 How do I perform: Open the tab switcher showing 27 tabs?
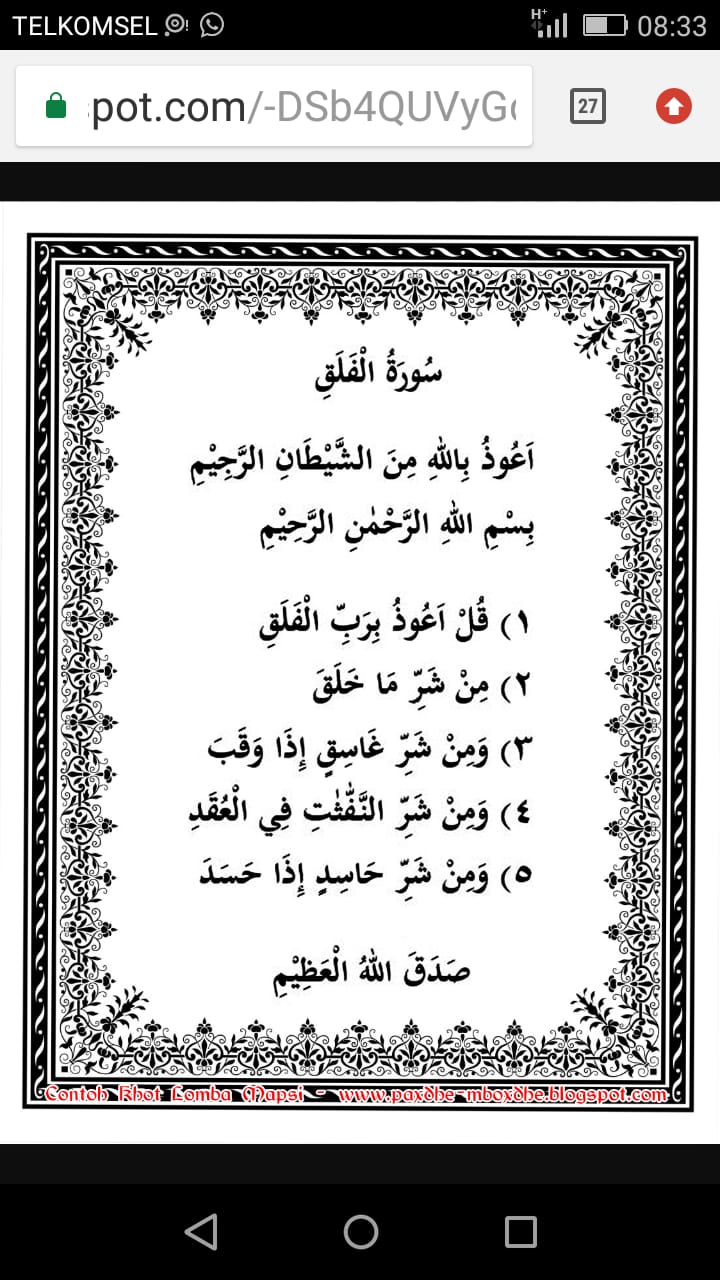coord(588,106)
